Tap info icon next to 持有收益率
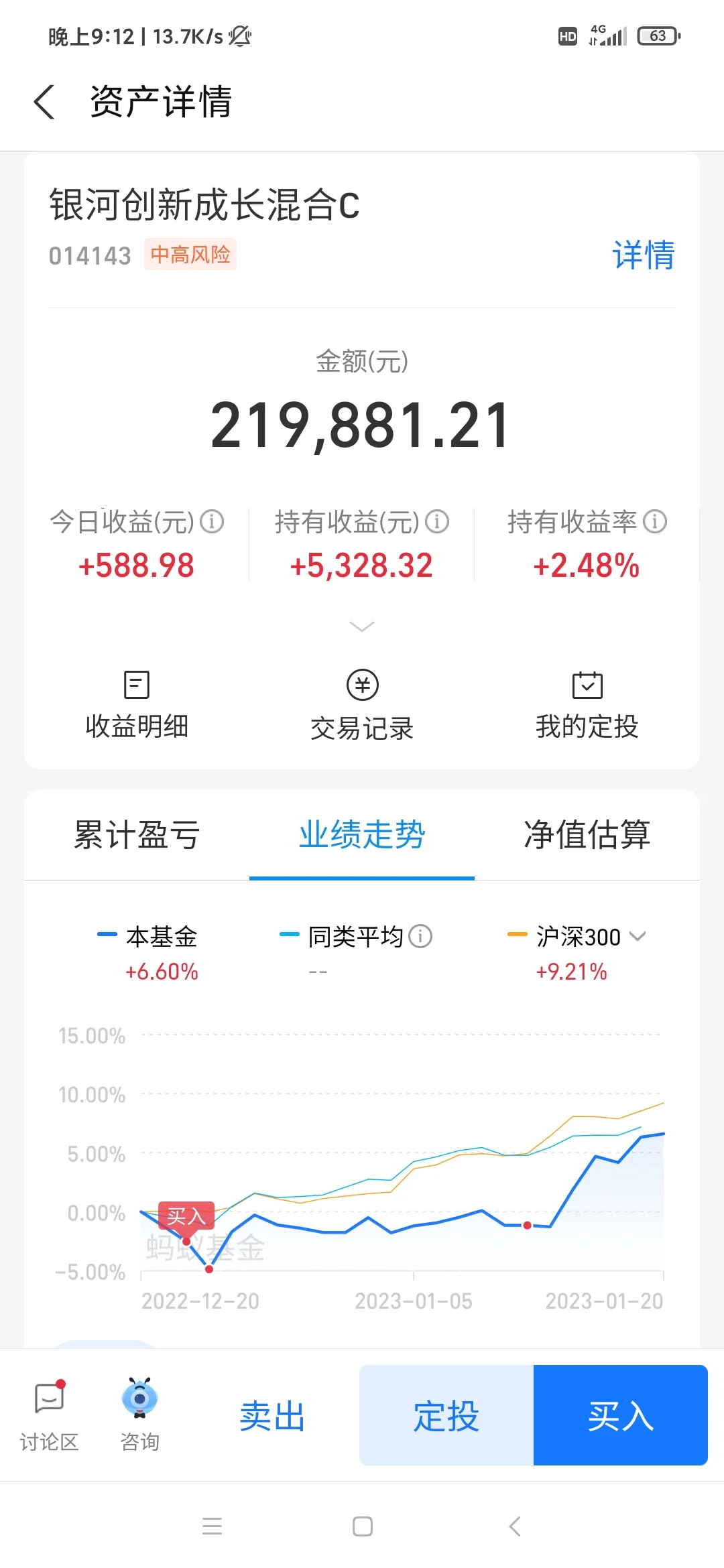The width and height of the screenshot is (724, 1568). (655, 521)
